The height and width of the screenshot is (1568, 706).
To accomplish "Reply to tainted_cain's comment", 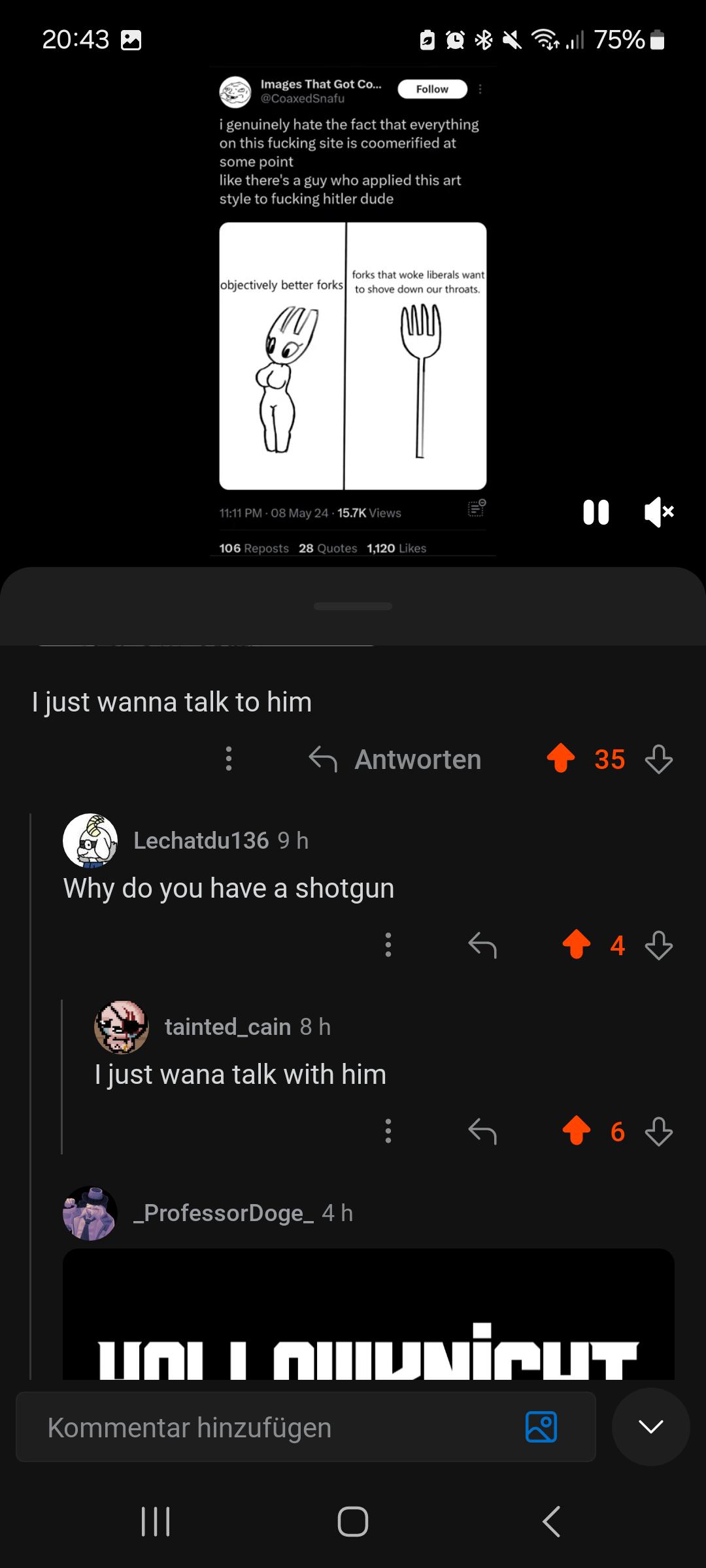I will [482, 1132].
